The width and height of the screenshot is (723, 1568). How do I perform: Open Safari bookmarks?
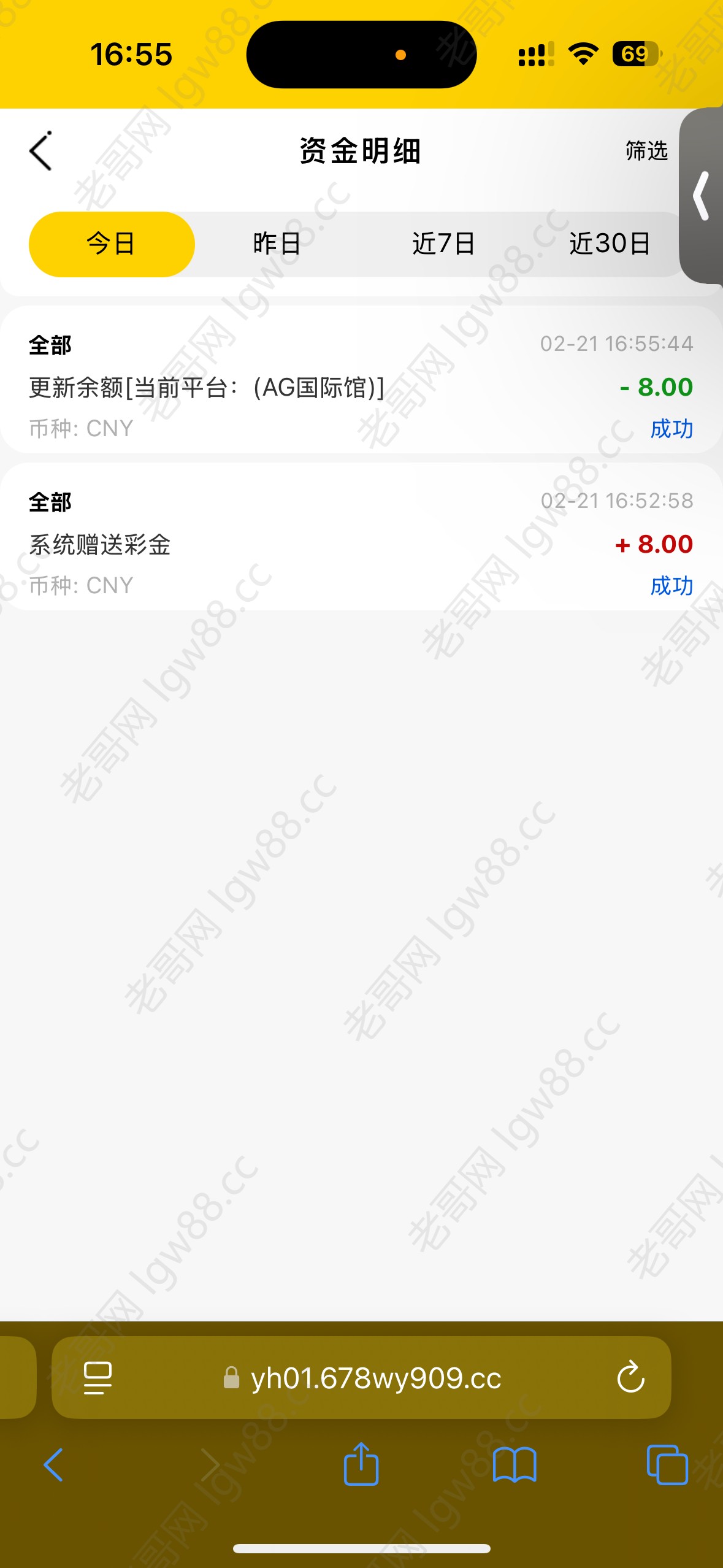pyautogui.click(x=515, y=1465)
